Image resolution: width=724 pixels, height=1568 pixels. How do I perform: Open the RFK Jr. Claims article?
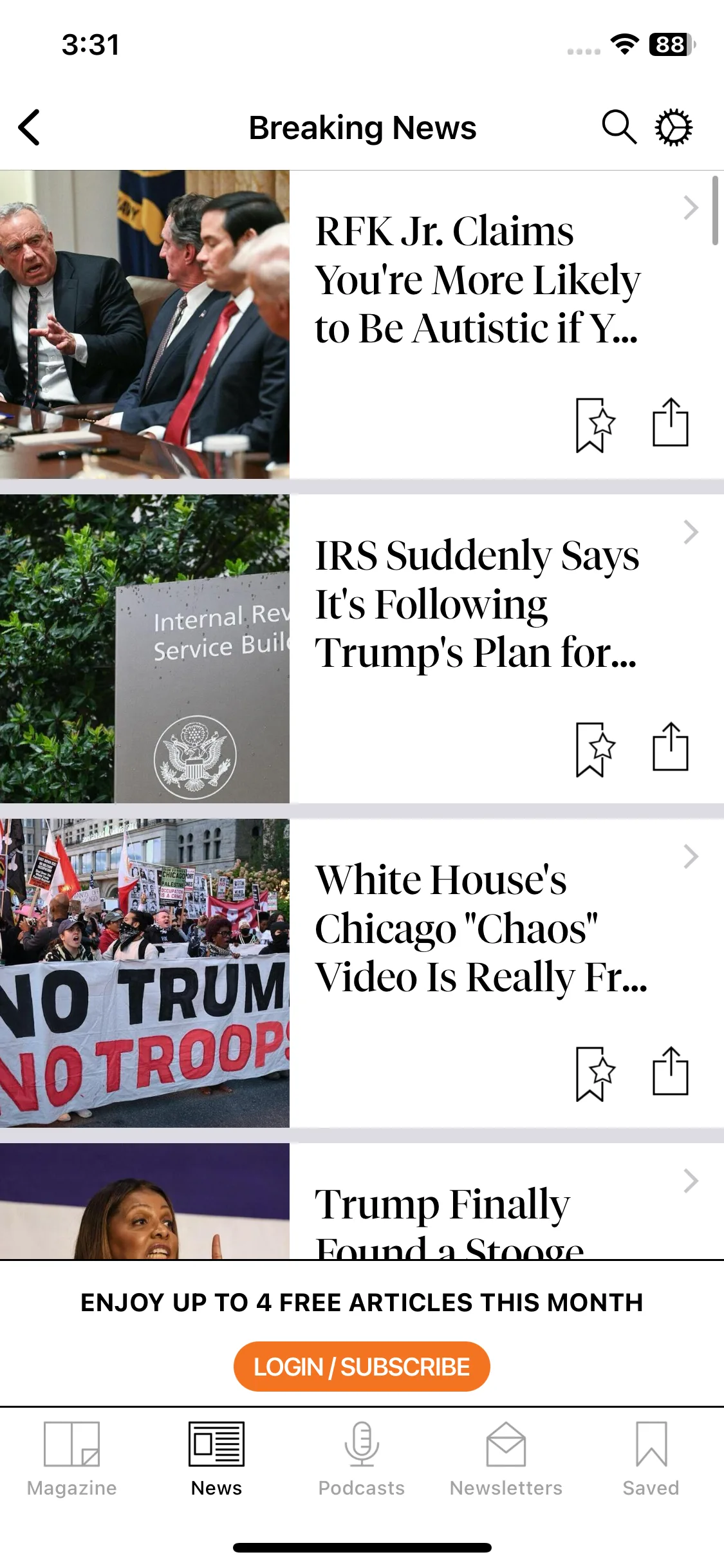(x=476, y=280)
